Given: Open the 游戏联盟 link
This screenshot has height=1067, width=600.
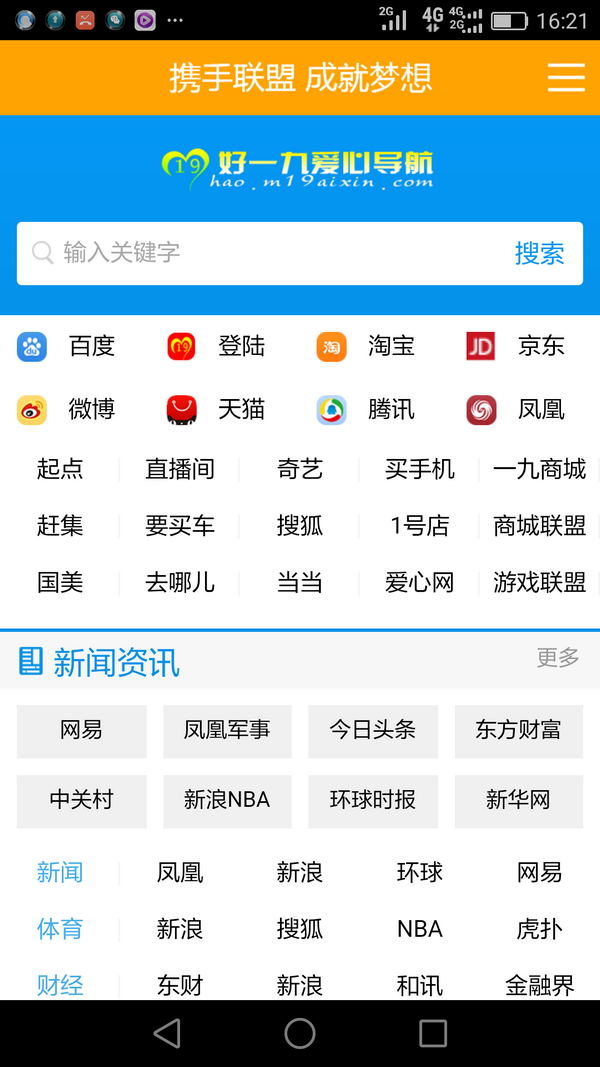Looking at the screenshot, I should click(539, 582).
